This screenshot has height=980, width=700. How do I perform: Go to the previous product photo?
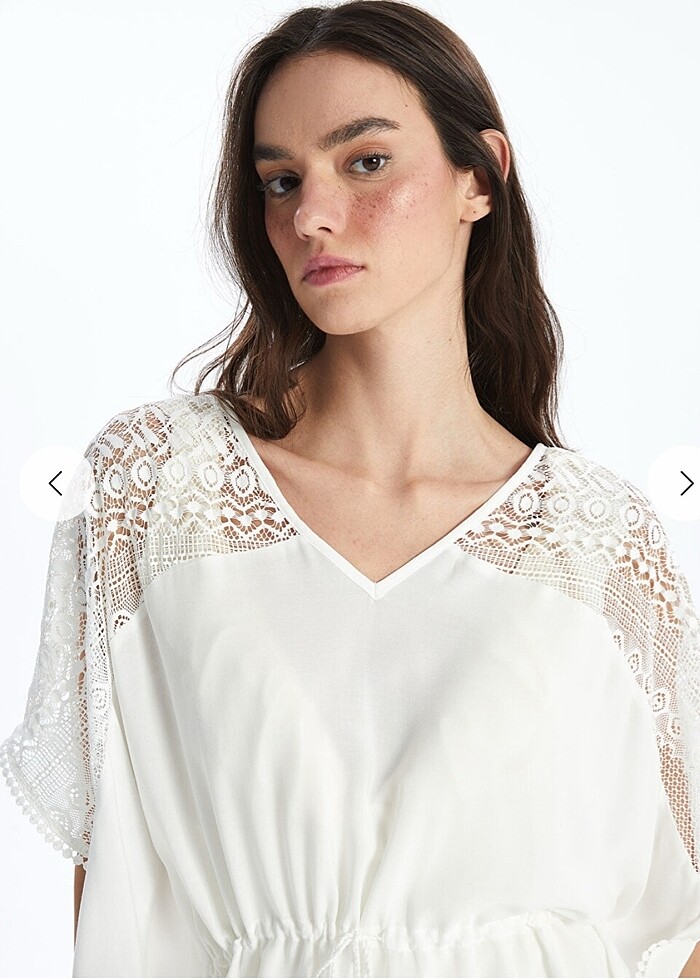[54, 484]
